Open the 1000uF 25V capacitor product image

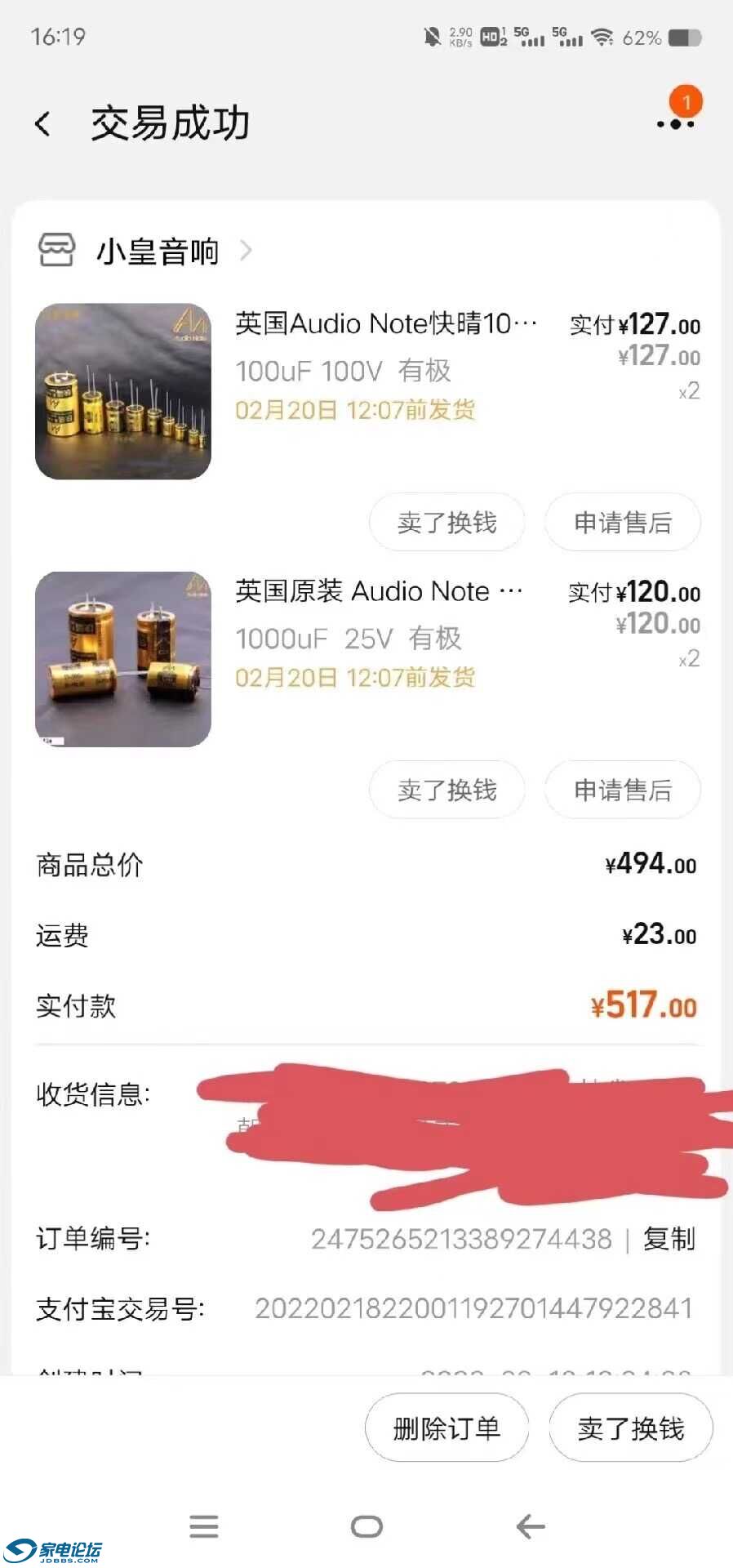pos(123,659)
